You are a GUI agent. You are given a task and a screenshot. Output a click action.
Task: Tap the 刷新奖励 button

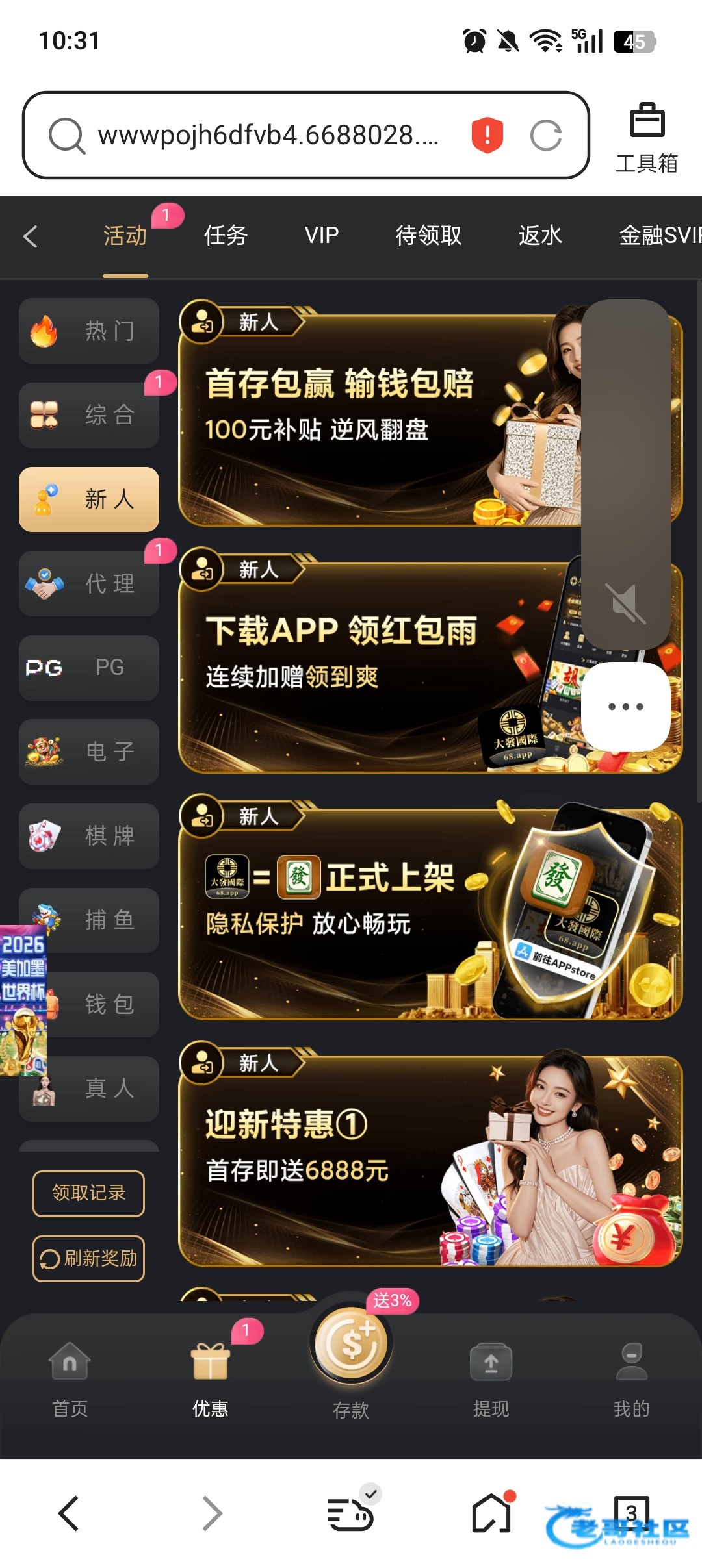(88, 1258)
